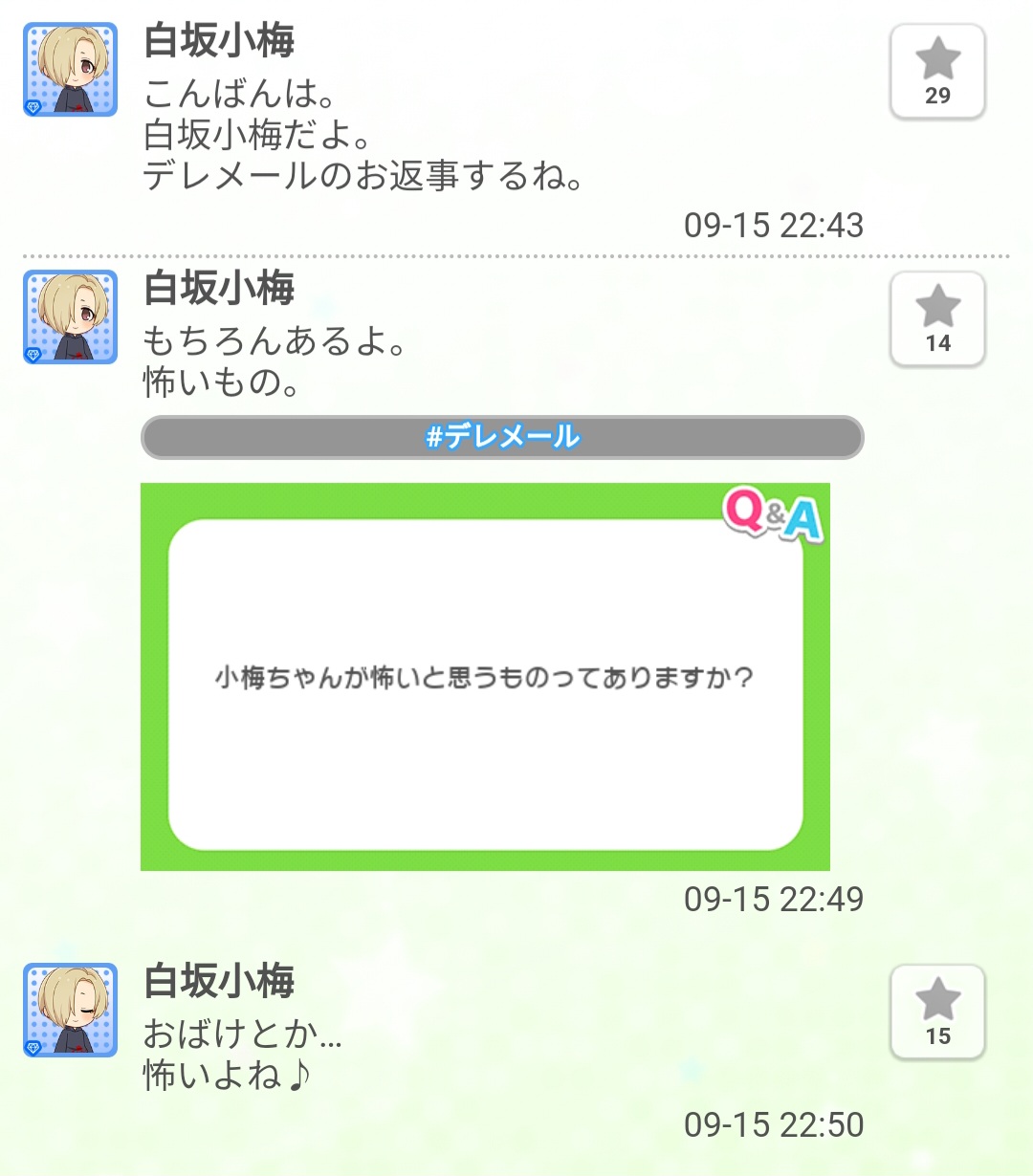Star the おばけとか post with 15 stars
Viewport: 1033px width, 1176px height.
click(937, 1013)
